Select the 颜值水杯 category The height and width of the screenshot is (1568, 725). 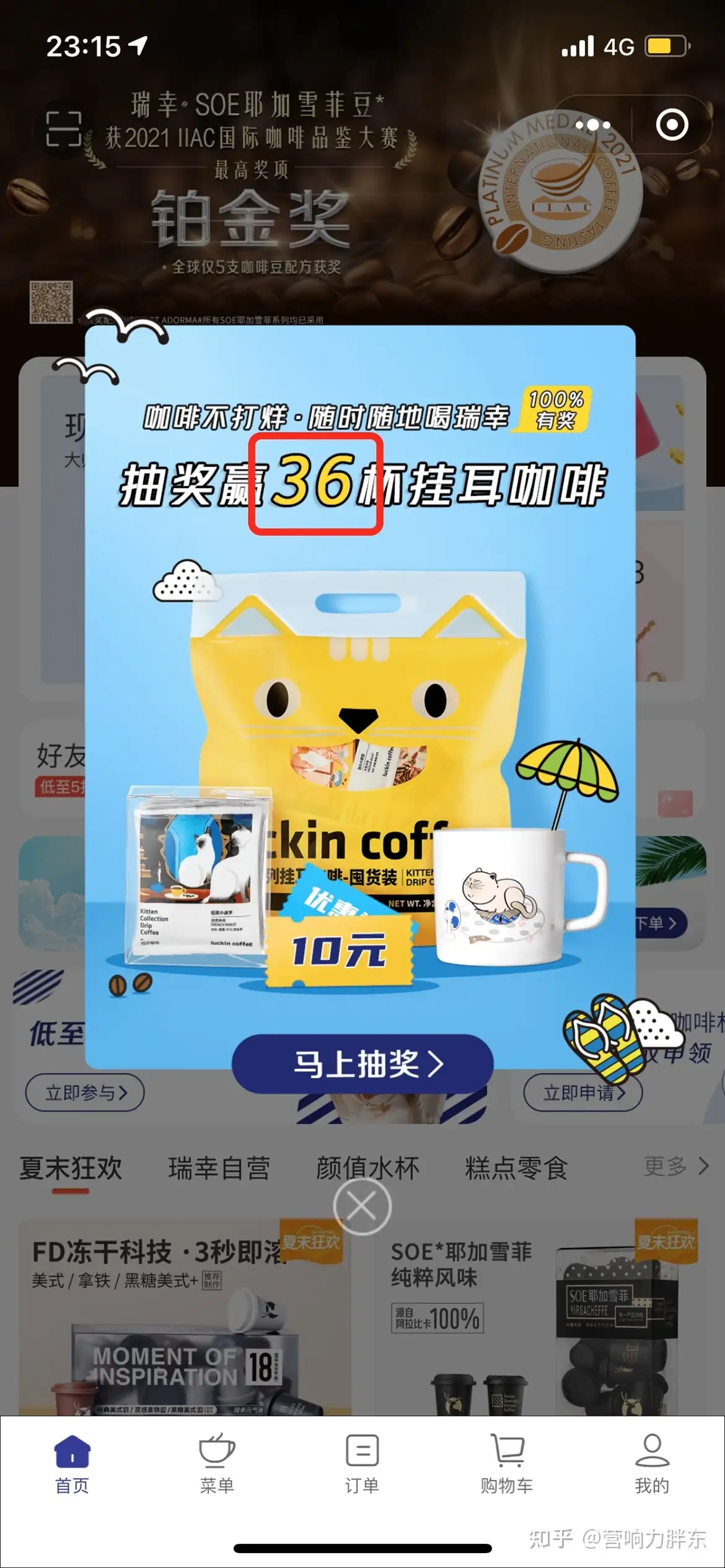point(368,1168)
